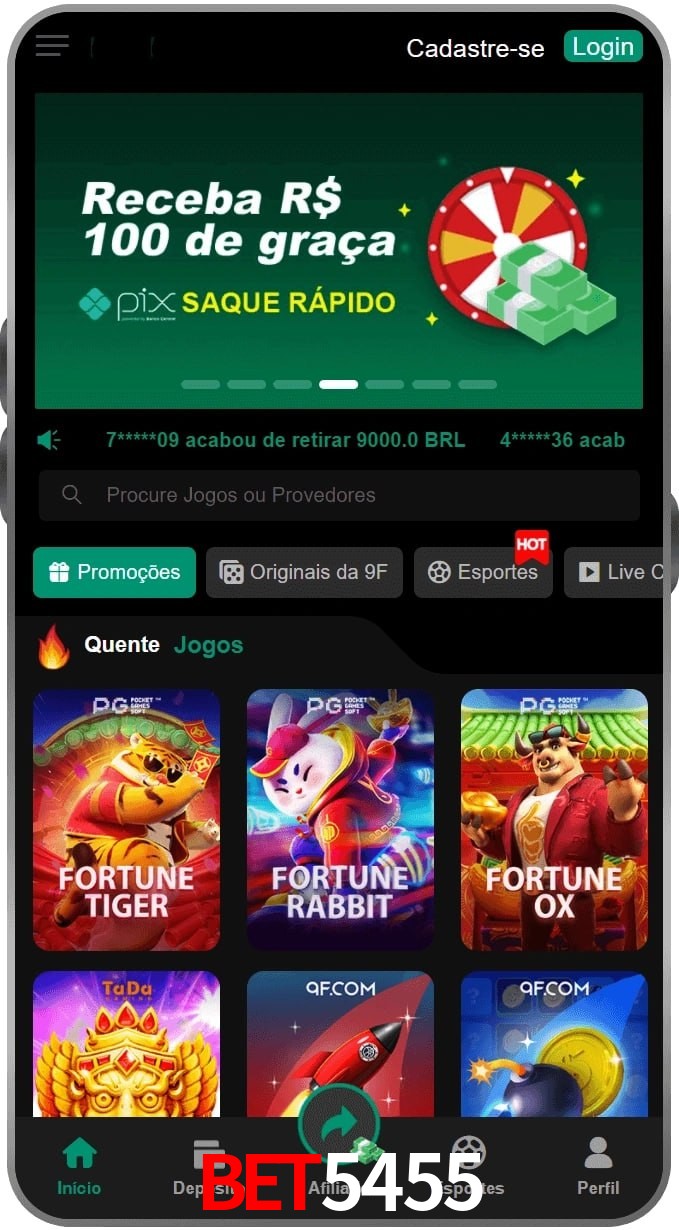Focus the Procure Jogos ou Provedores search field
679x1230 pixels.
tap(339, 495)
